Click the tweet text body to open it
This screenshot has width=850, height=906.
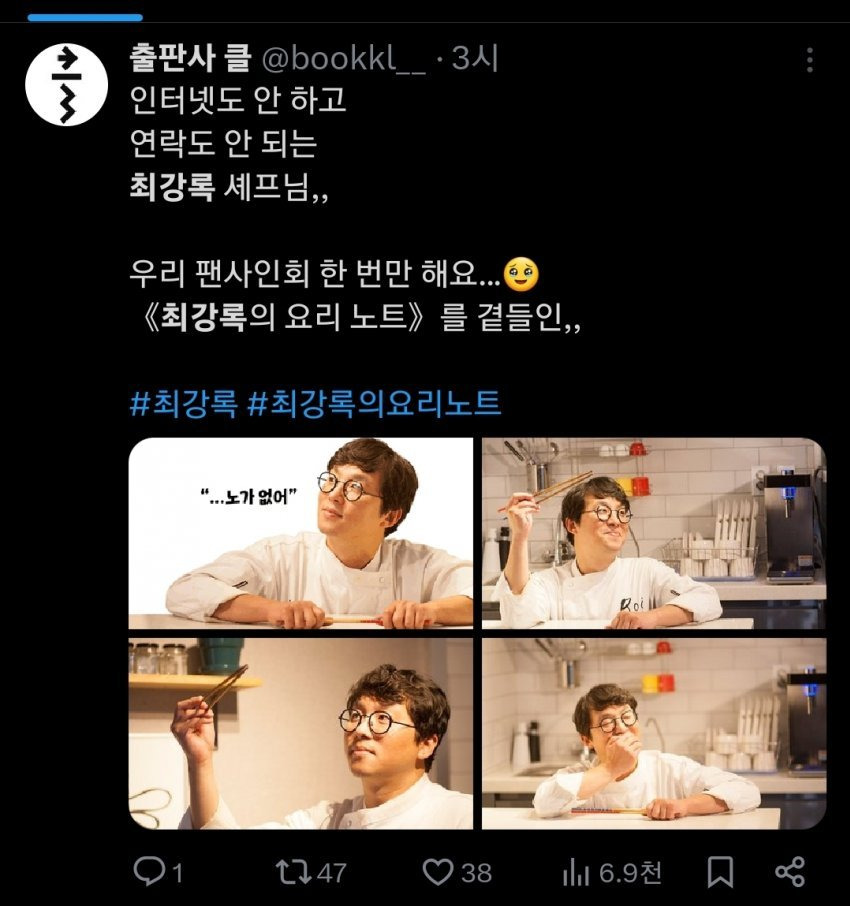(300, 200)
